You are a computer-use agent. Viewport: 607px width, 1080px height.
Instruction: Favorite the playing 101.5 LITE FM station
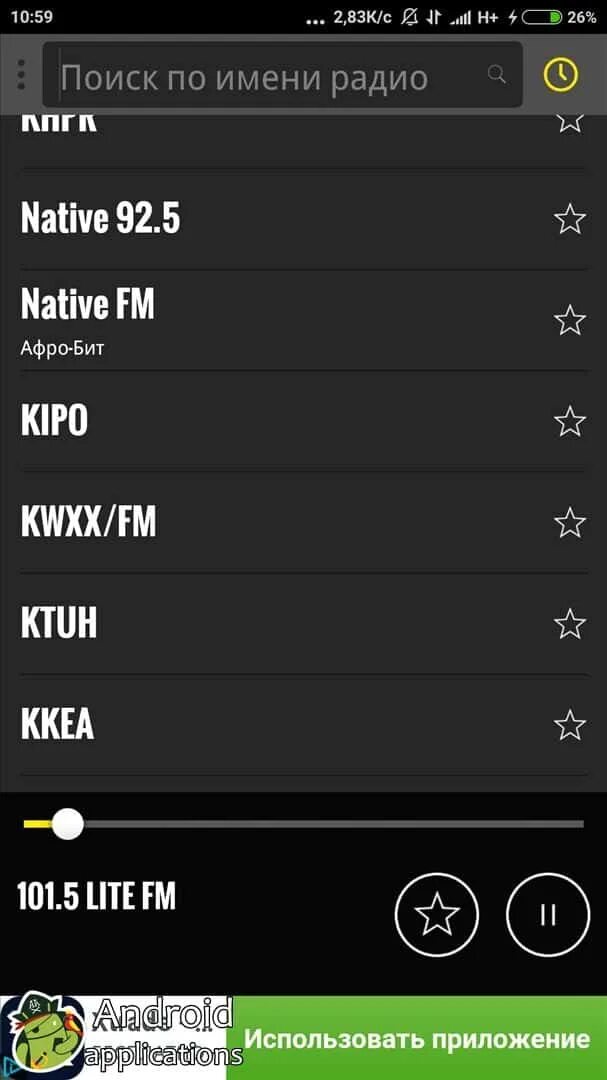(x=437, y=914)
